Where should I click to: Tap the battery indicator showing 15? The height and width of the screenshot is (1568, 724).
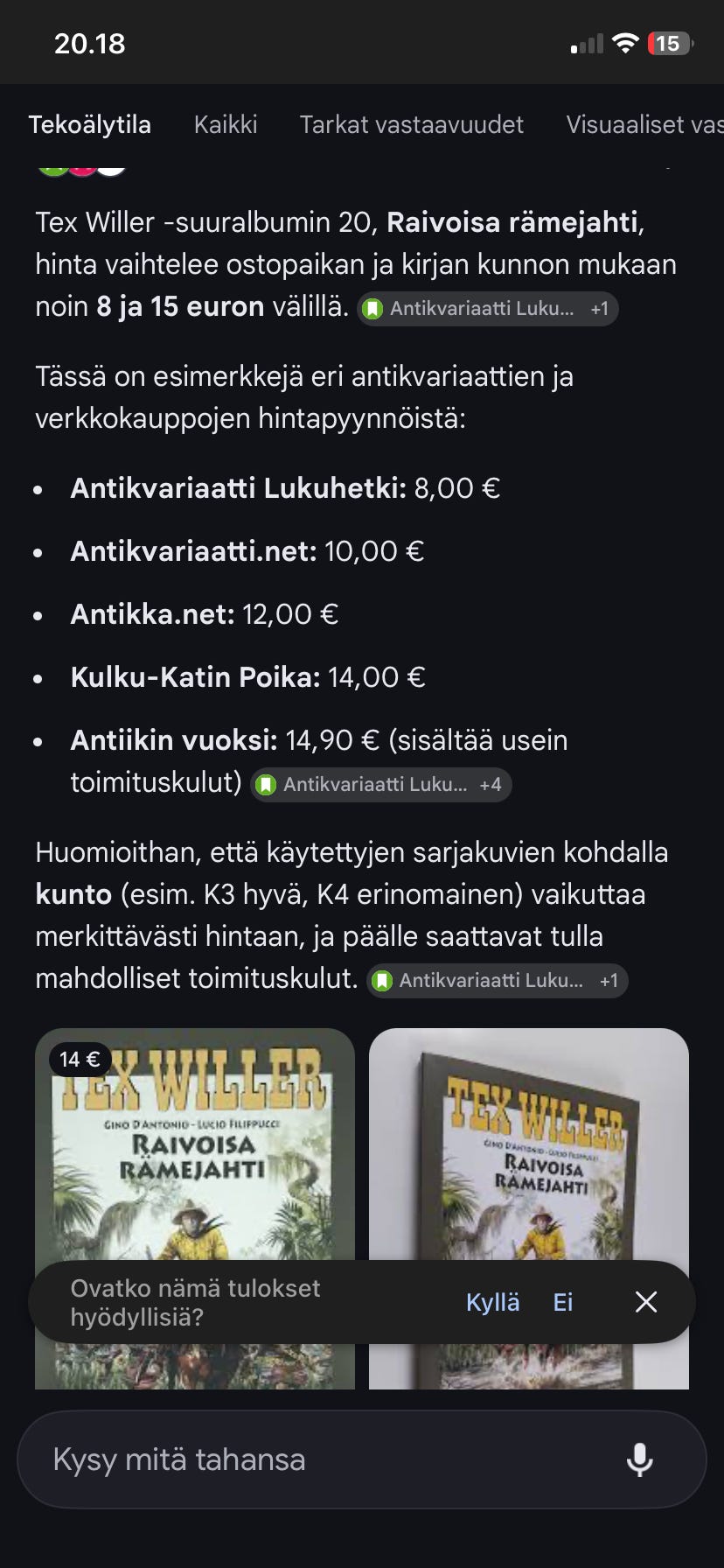pos(668,43)
